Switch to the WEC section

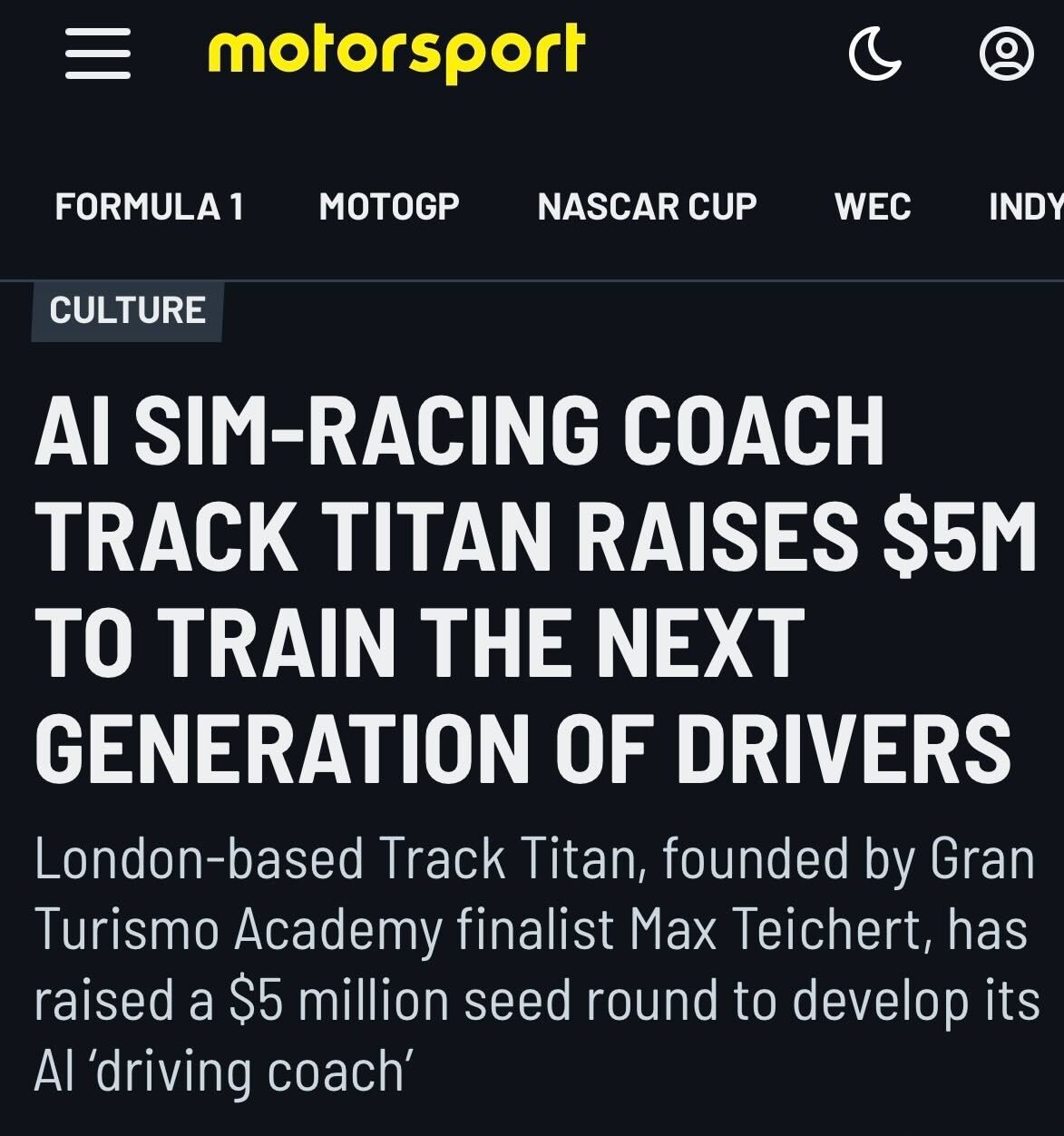click(873, 207)
